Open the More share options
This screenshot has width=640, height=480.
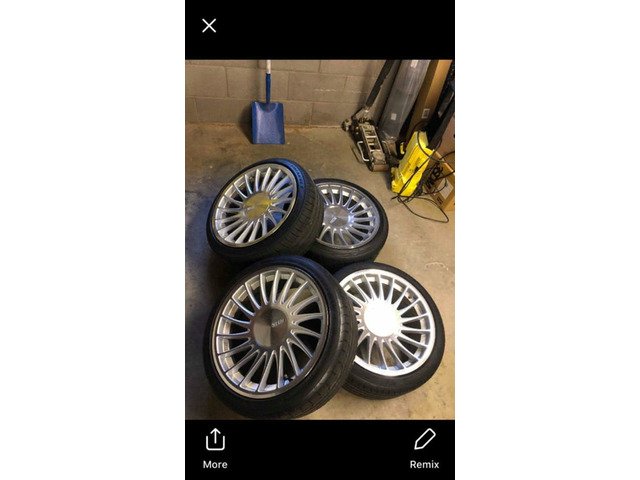coord(215,447)
